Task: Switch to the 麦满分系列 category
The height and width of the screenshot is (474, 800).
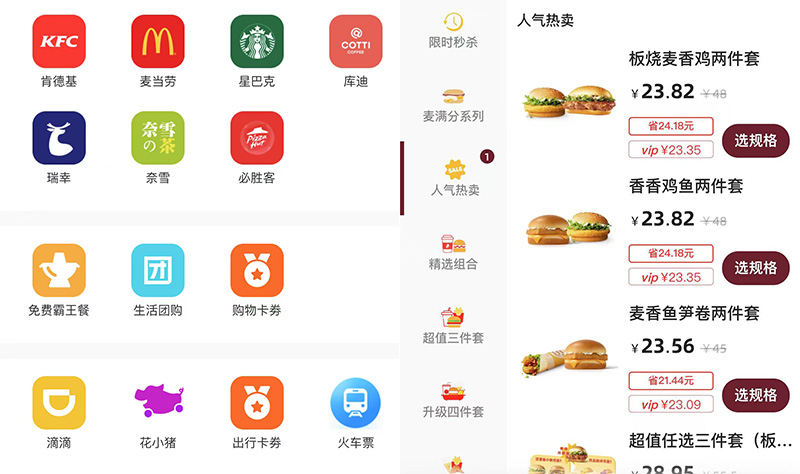Action: pyautogui.click(x=453, y=105)
